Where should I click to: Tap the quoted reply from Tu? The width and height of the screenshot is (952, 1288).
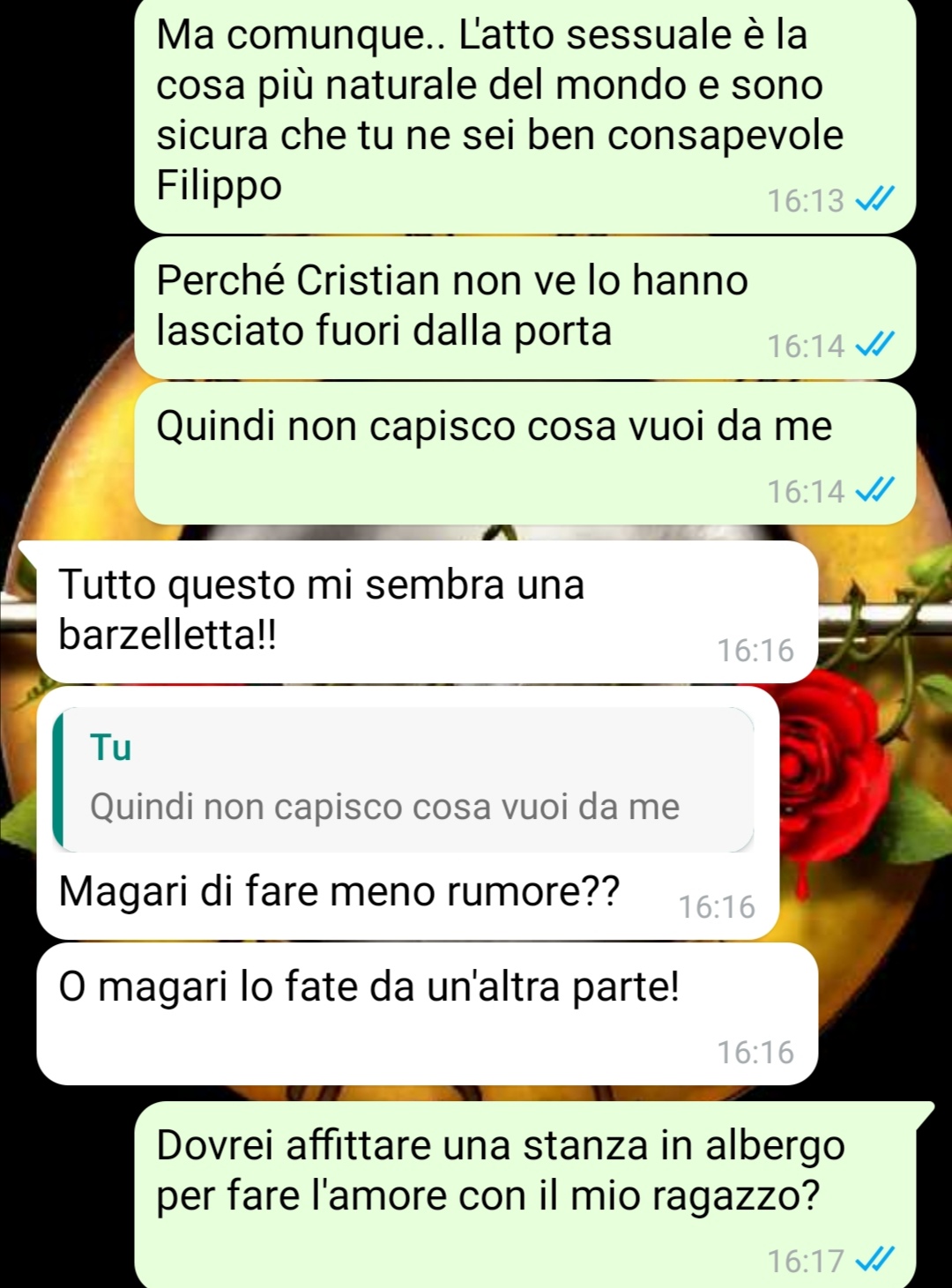[403, 779]
